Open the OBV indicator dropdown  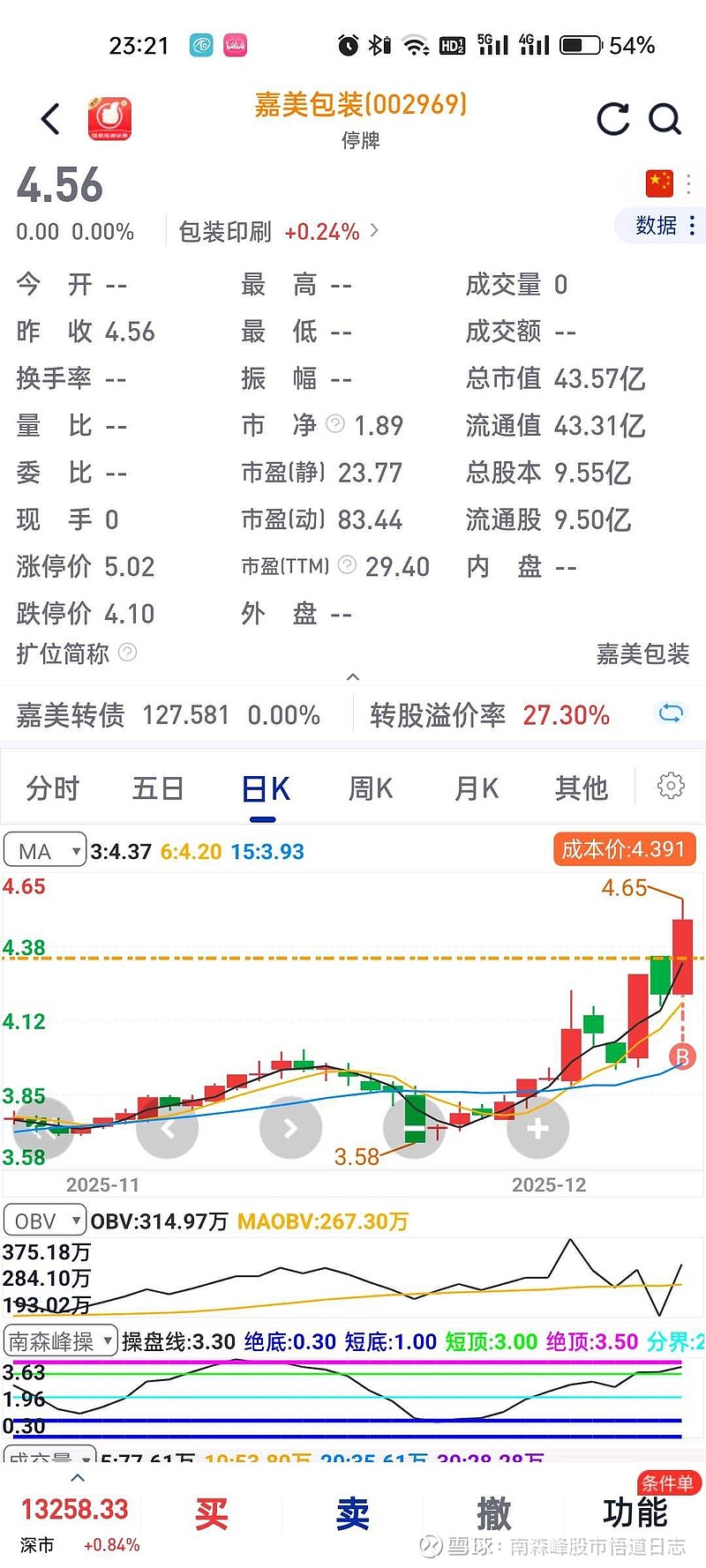coord(44,1220)
